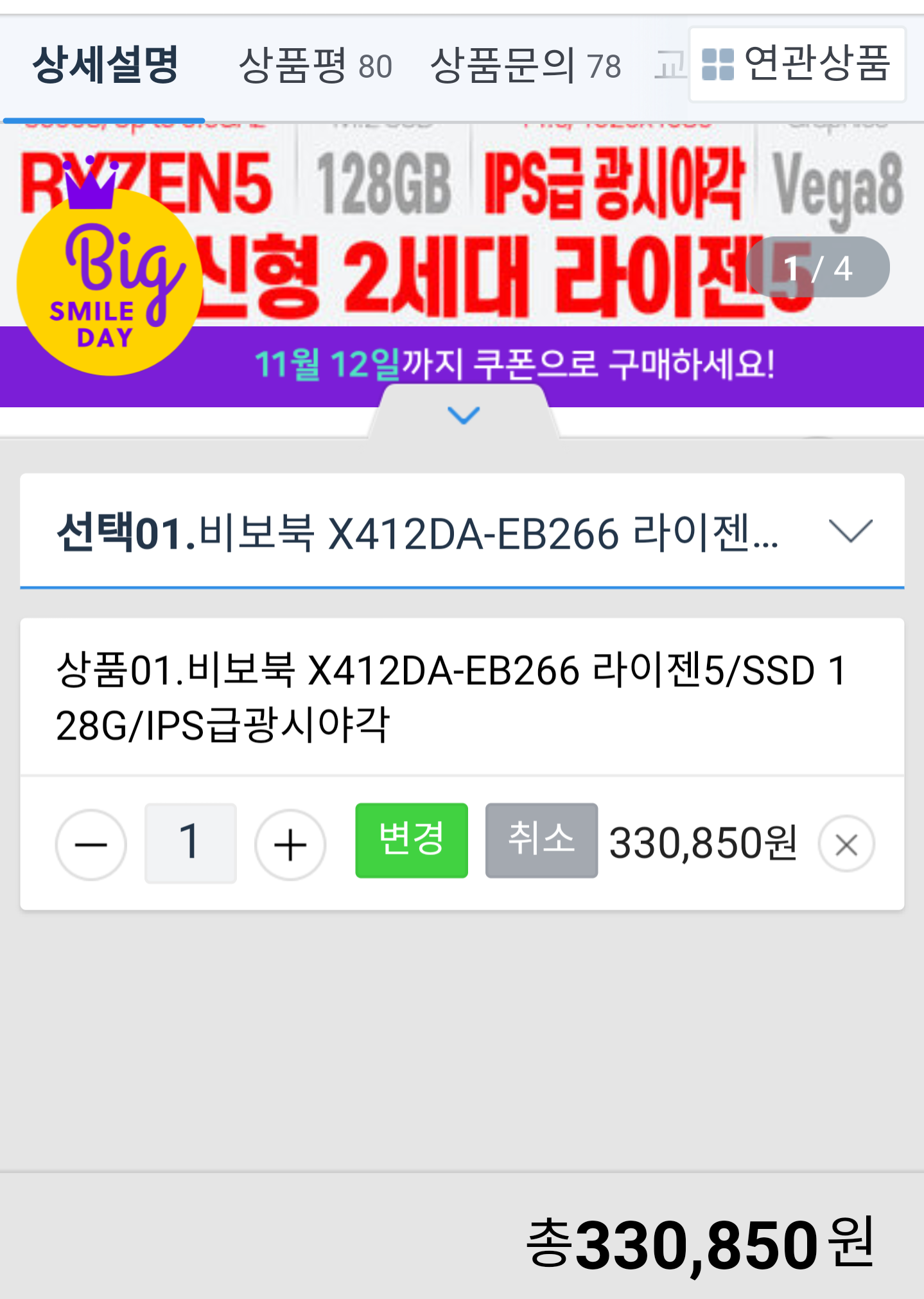Tap the 연관상품 button
This screenshot has width=924, height=1299.
pos(797,64)
